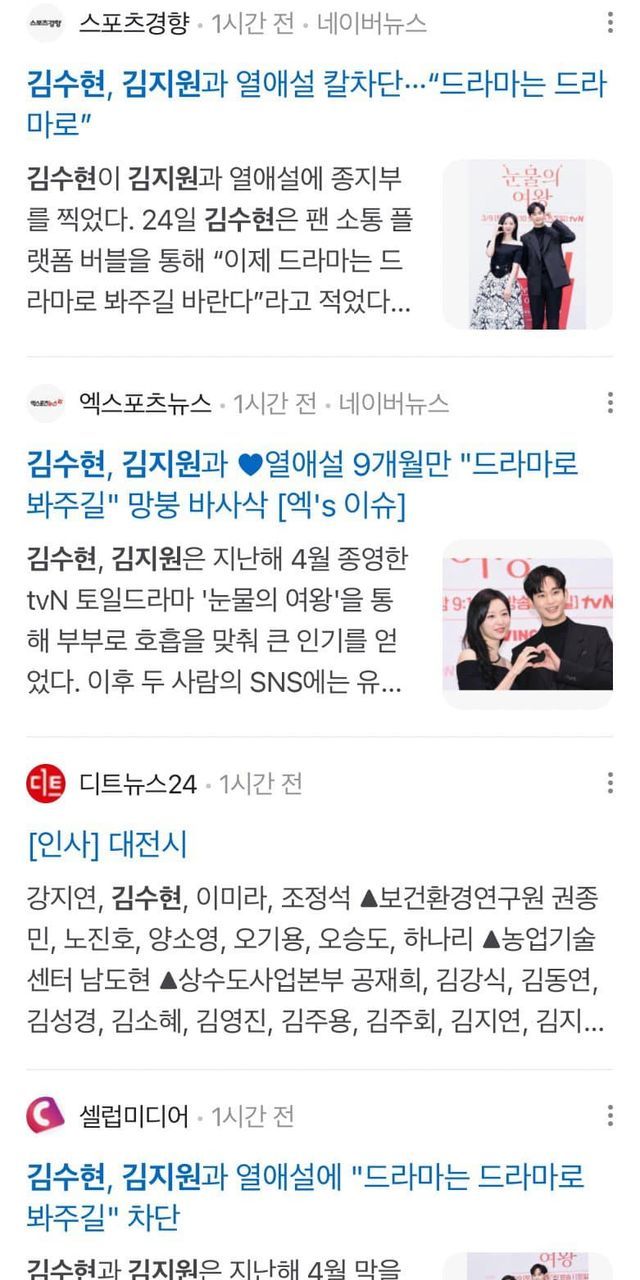The height and width of the screenshot is (1280, 640).
Task: Open overflow menu for 디트뉴스24 article
Action: click(610, 783)
